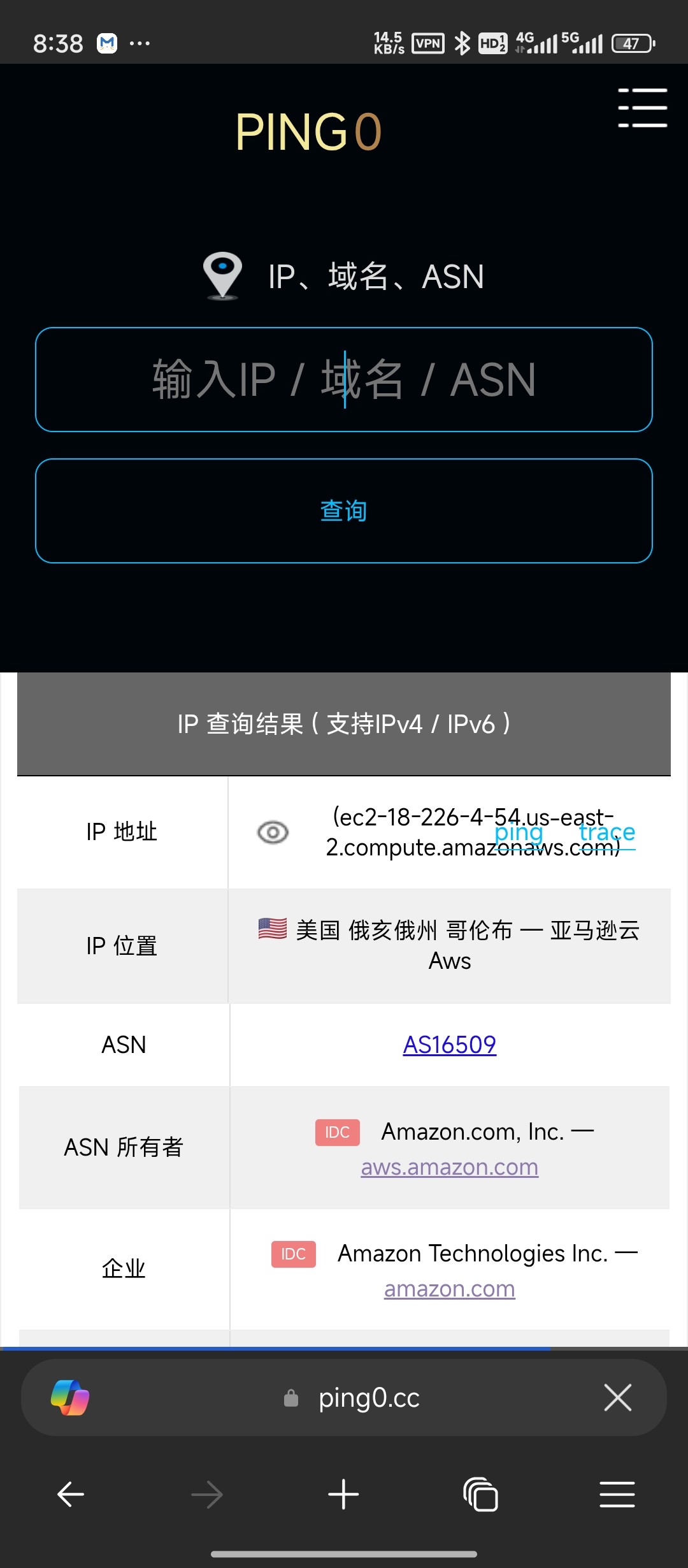Tap the ping0.cc address bar

point(351,1398)
